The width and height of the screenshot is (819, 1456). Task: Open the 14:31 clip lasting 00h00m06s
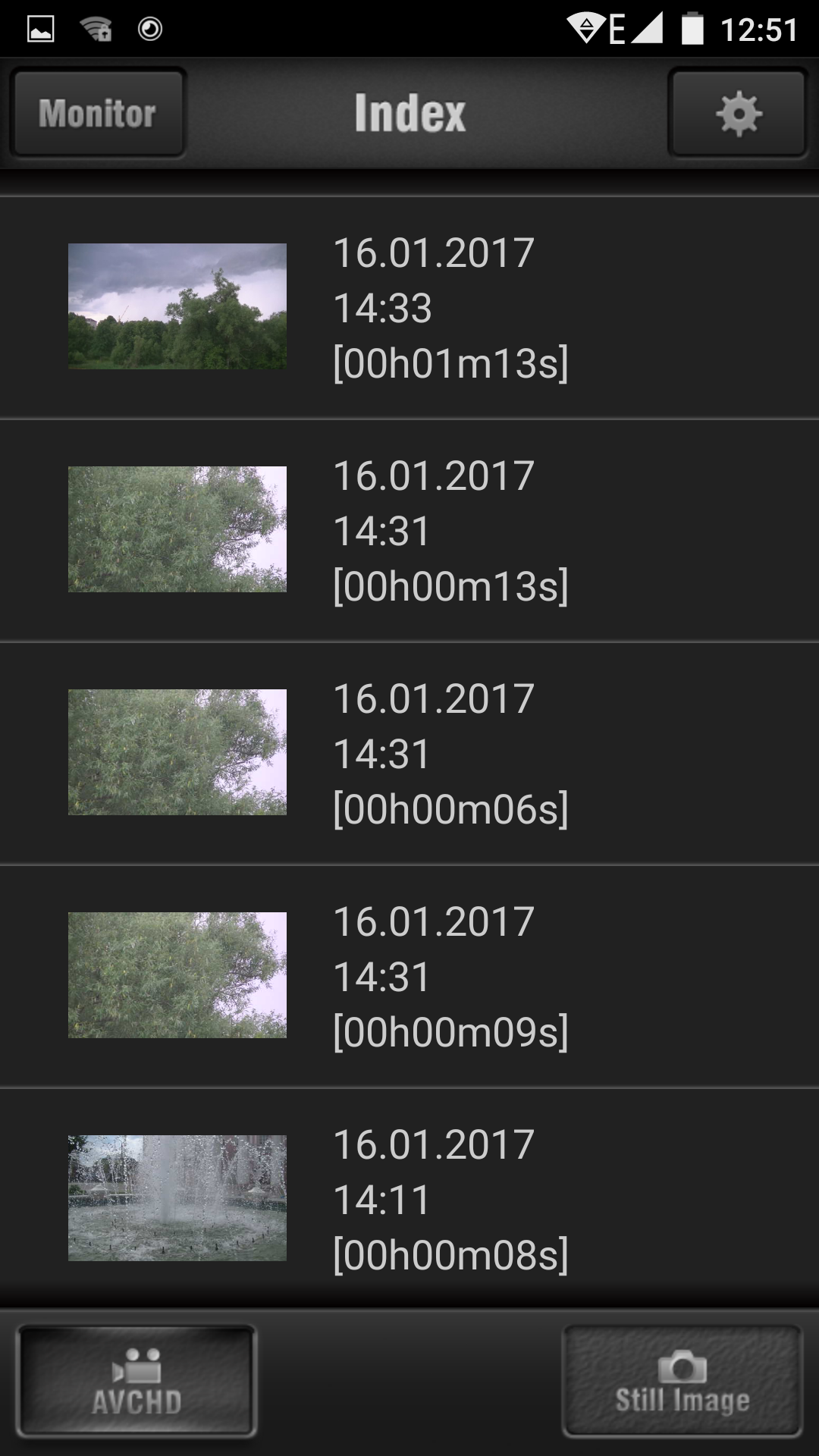point(409,753)
